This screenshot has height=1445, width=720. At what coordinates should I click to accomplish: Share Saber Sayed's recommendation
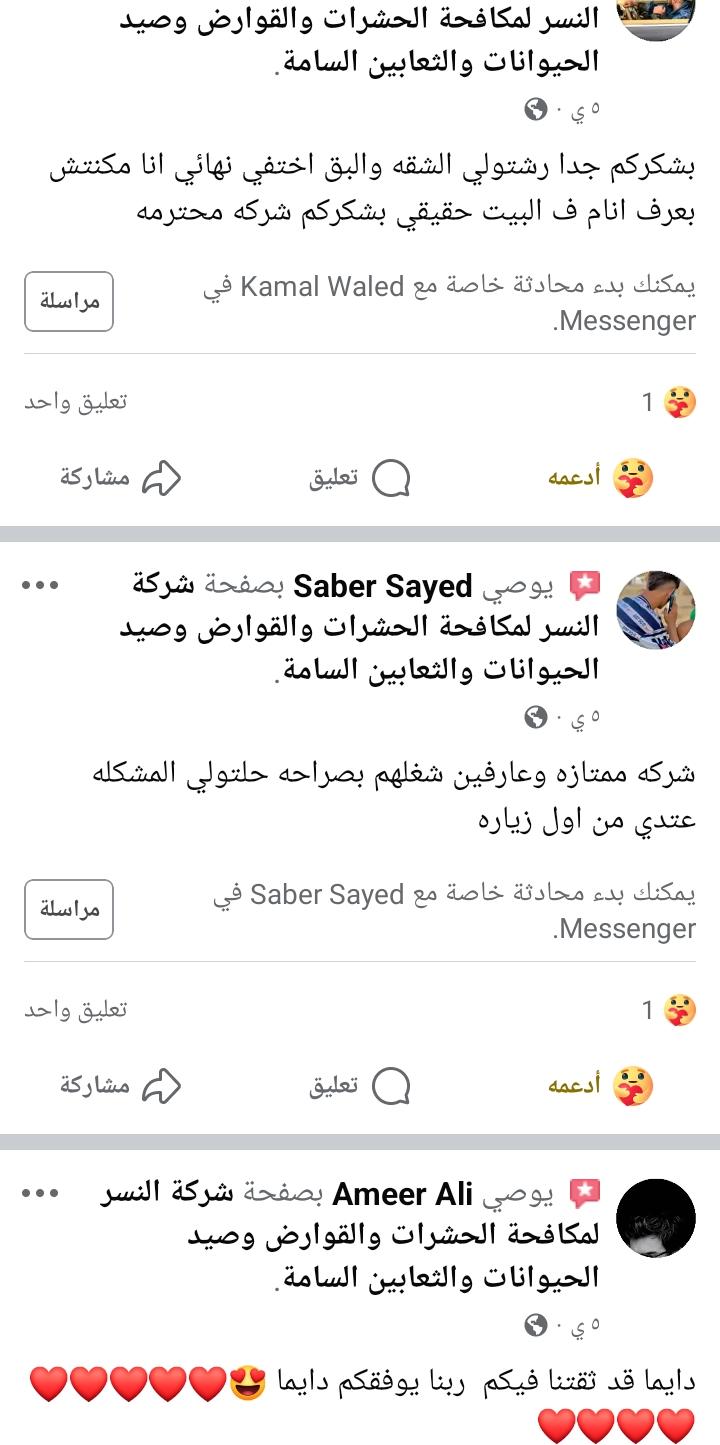120,1086
